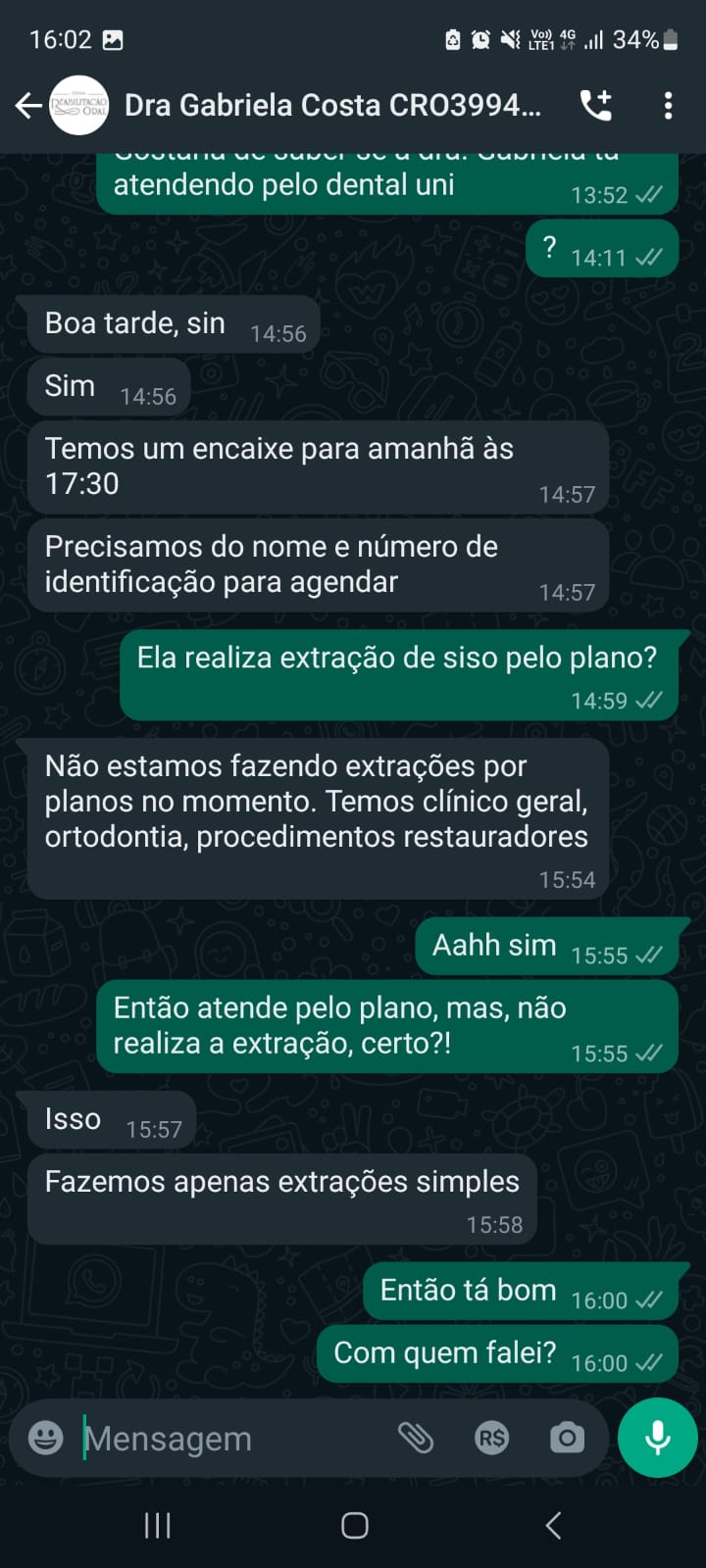Tap the system back button
The image size is (706, 1568).
(x=553, y=1525)
